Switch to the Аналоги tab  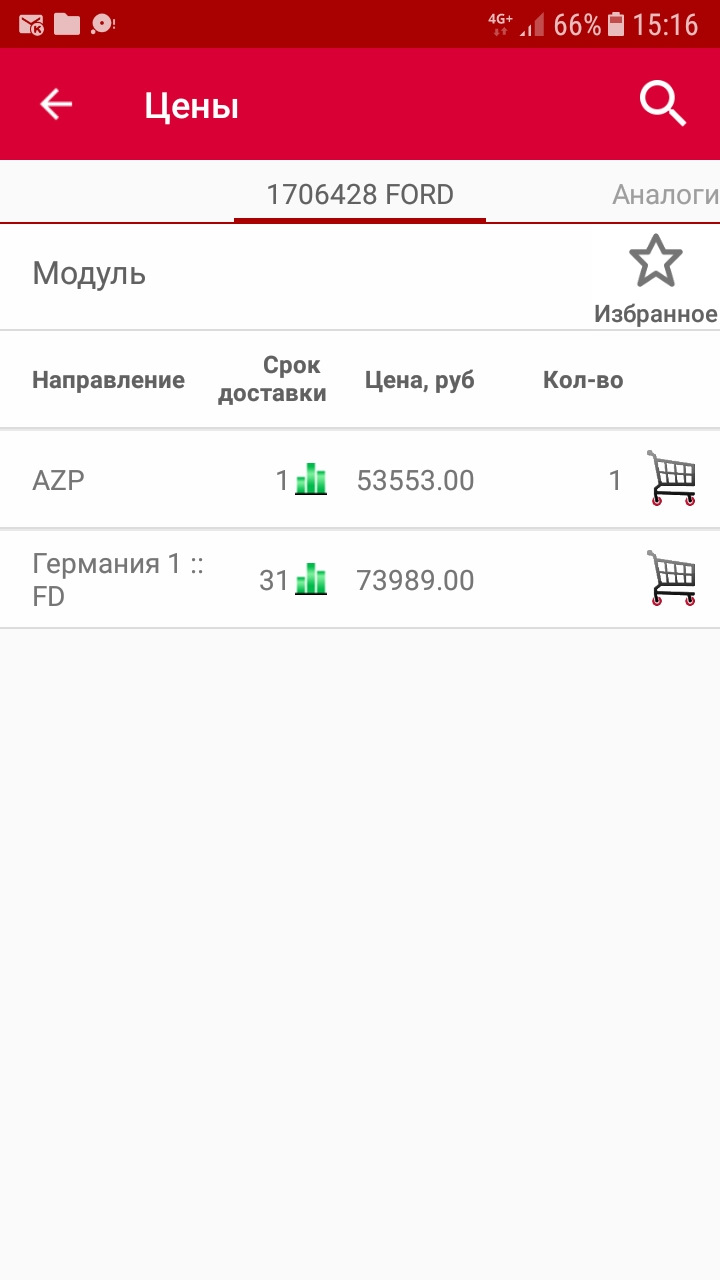(665, 195)
